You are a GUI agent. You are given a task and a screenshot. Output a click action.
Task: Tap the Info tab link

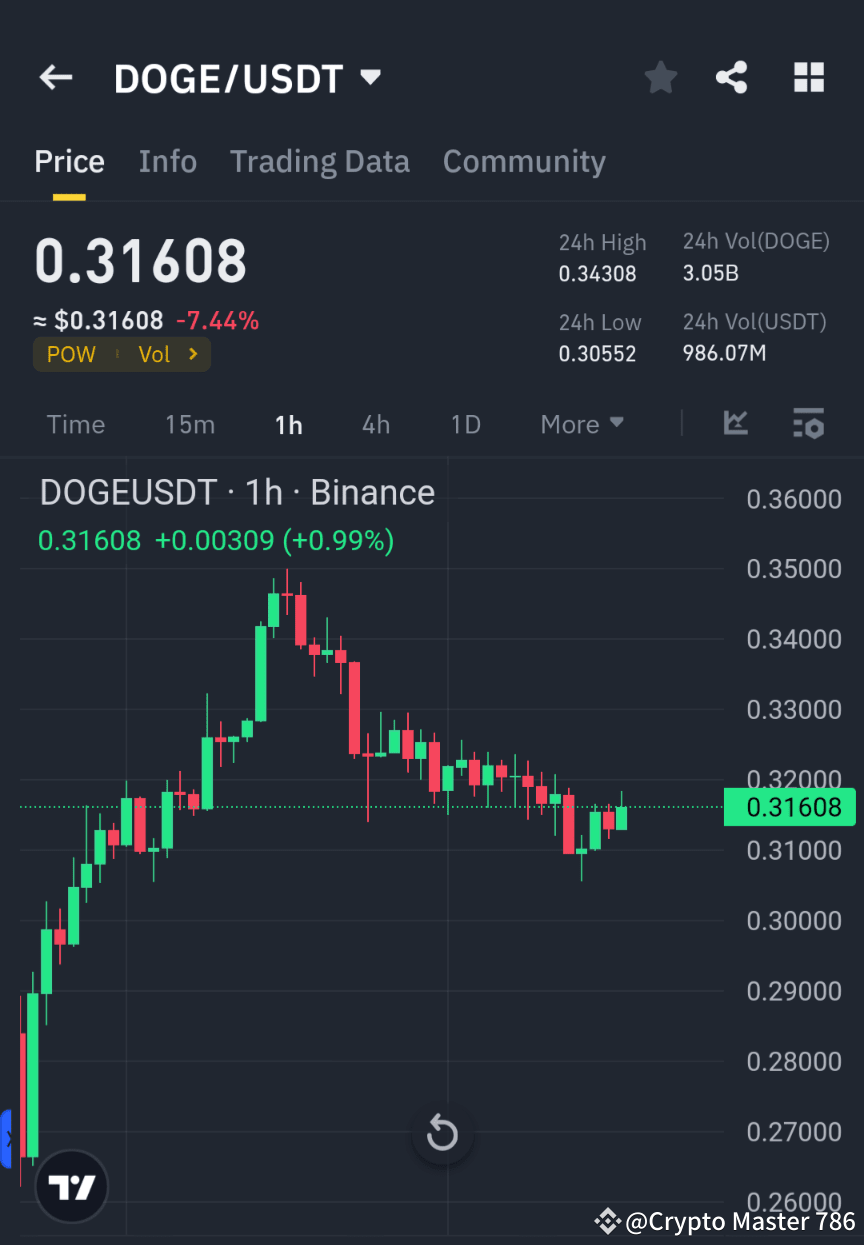[167, 161]
